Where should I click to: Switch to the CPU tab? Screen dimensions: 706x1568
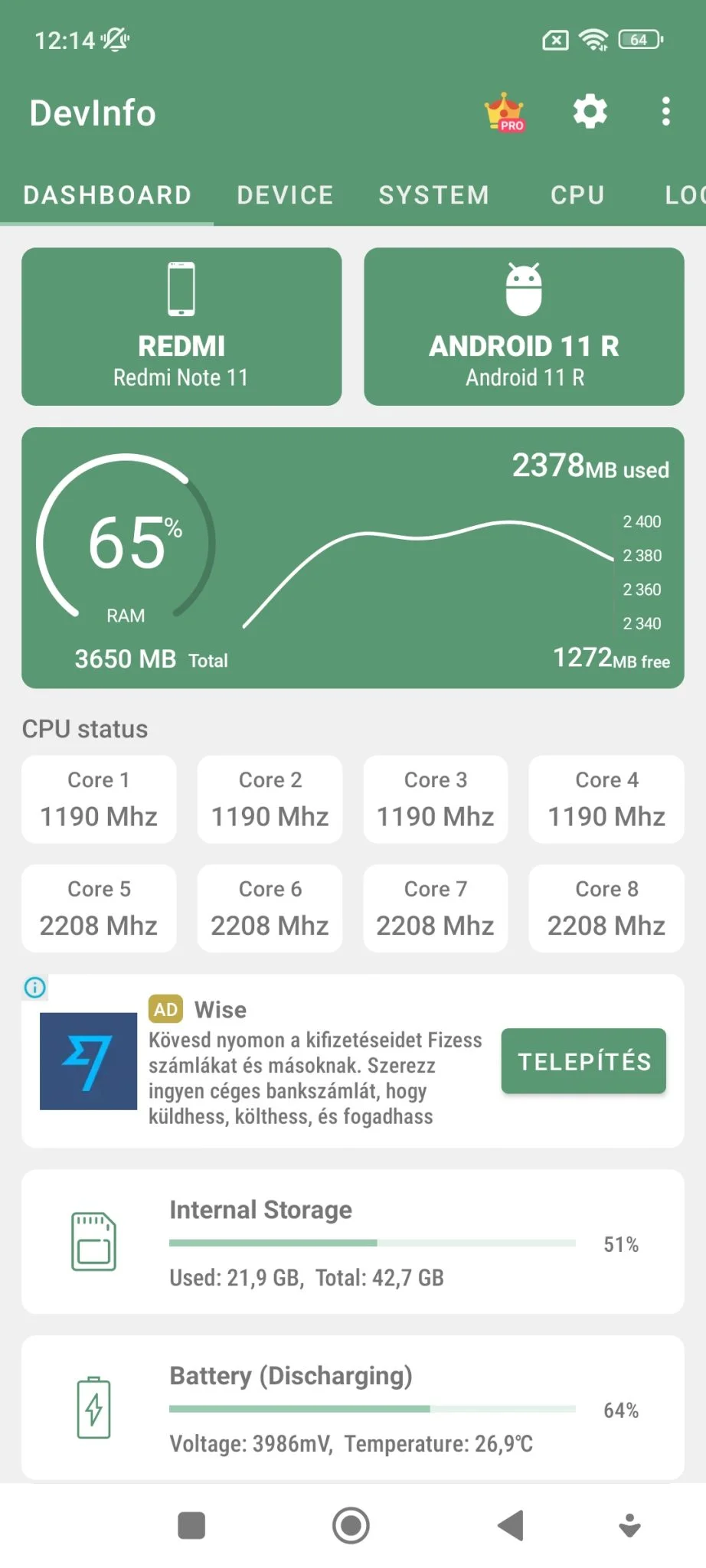tap(577, 195)
